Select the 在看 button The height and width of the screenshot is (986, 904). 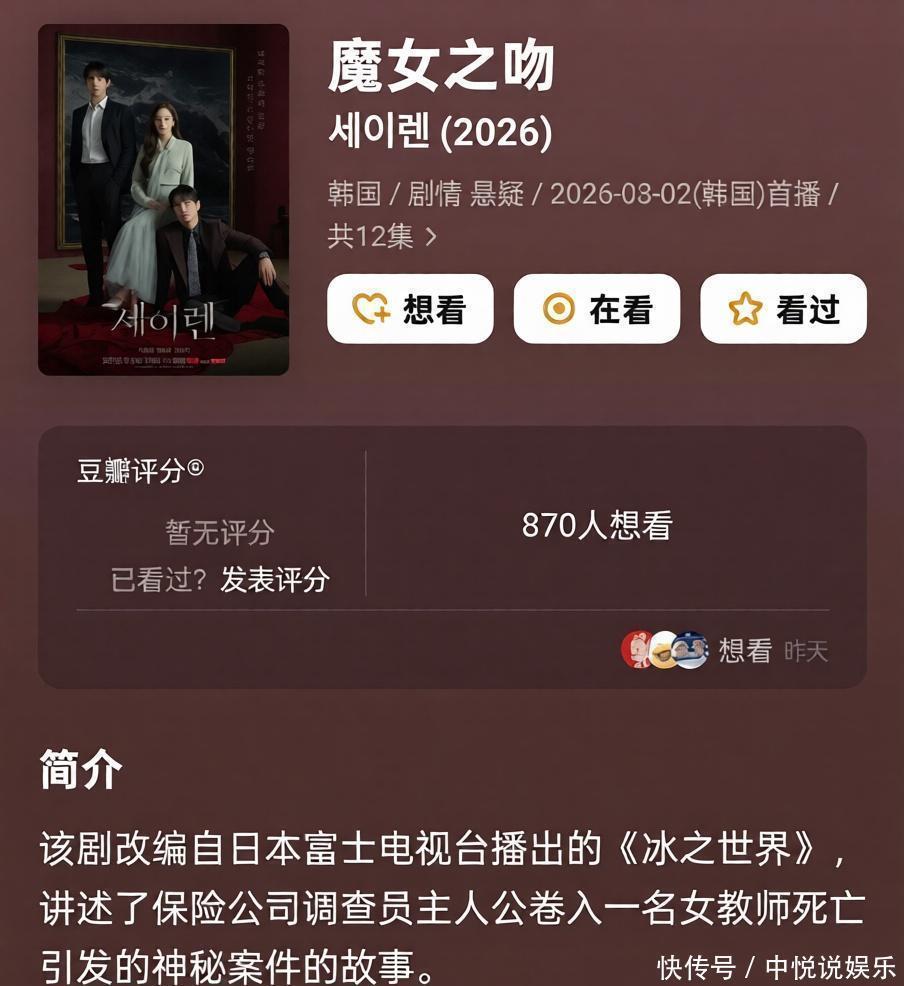pos(596,309)
